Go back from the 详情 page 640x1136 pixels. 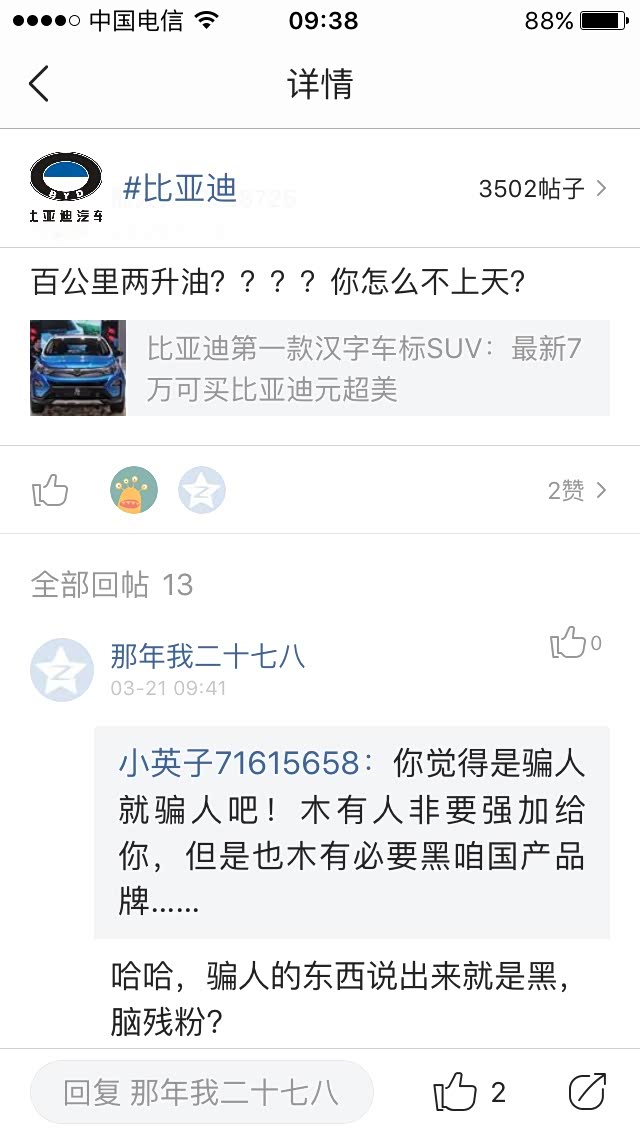[x=39, y=84]
